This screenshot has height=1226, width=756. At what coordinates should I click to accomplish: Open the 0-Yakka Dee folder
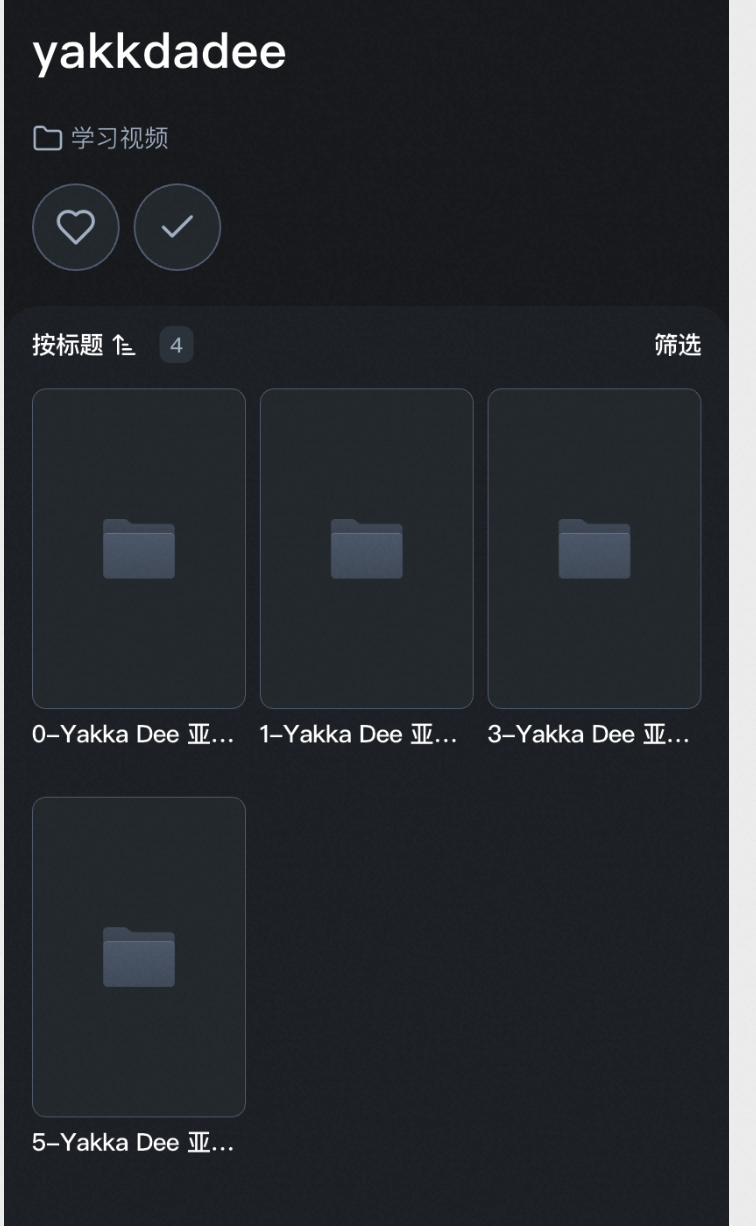(x=139, y=548)
